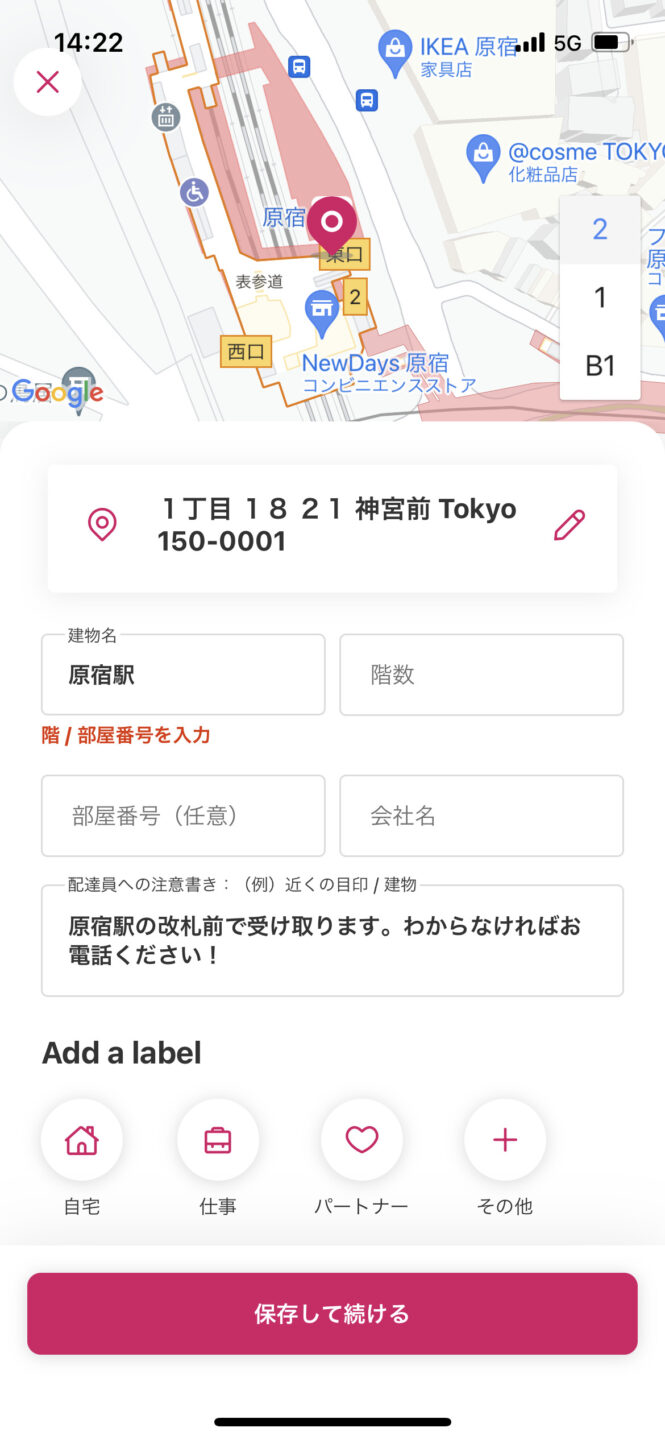Image resolution: width=665 pixels, height=1440 pixels.
Task: Focus the 部屋番号（任意）field
Action: pyautogui.click(x=183, y=815)
